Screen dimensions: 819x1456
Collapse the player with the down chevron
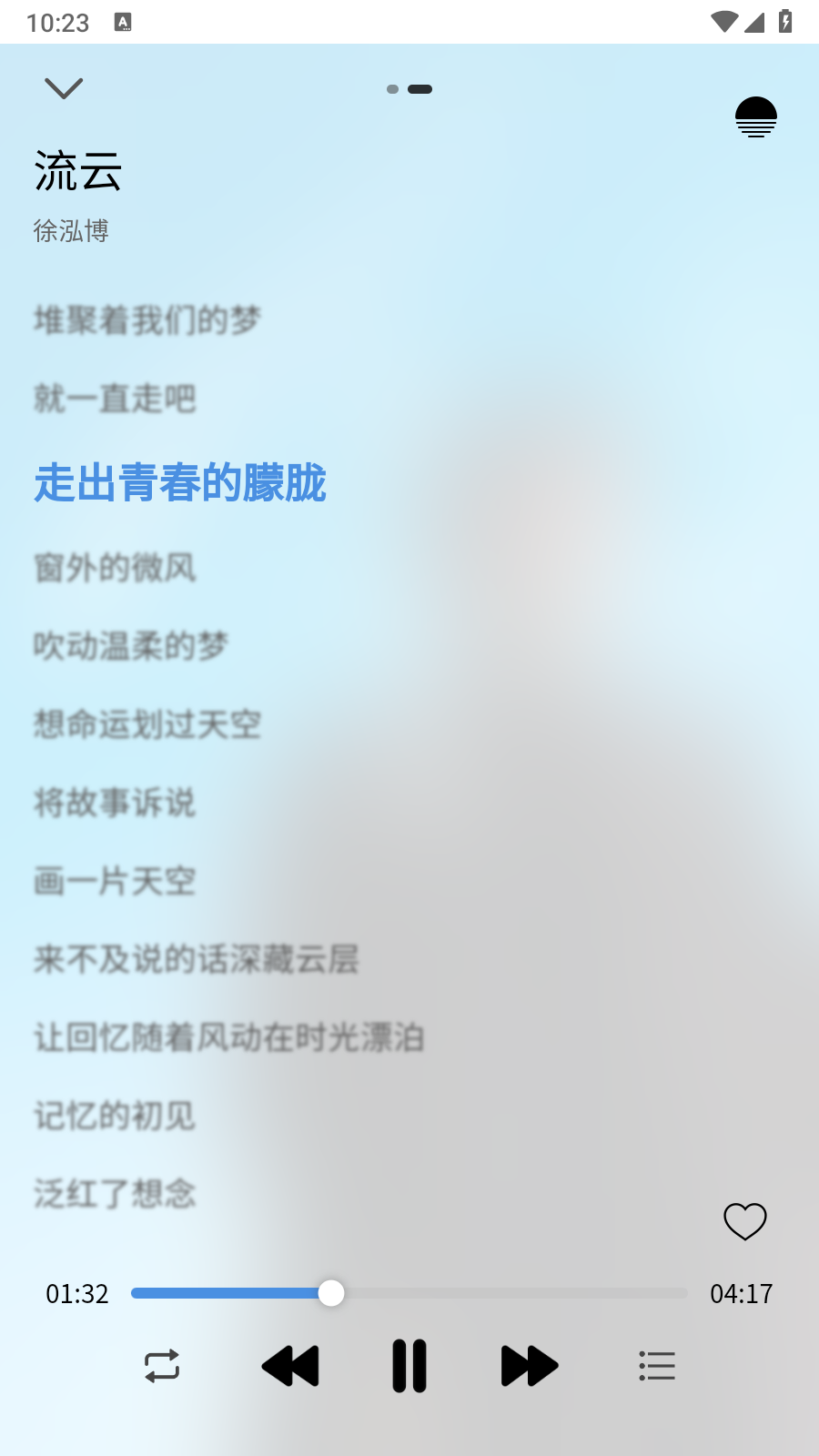coord(64,88)
